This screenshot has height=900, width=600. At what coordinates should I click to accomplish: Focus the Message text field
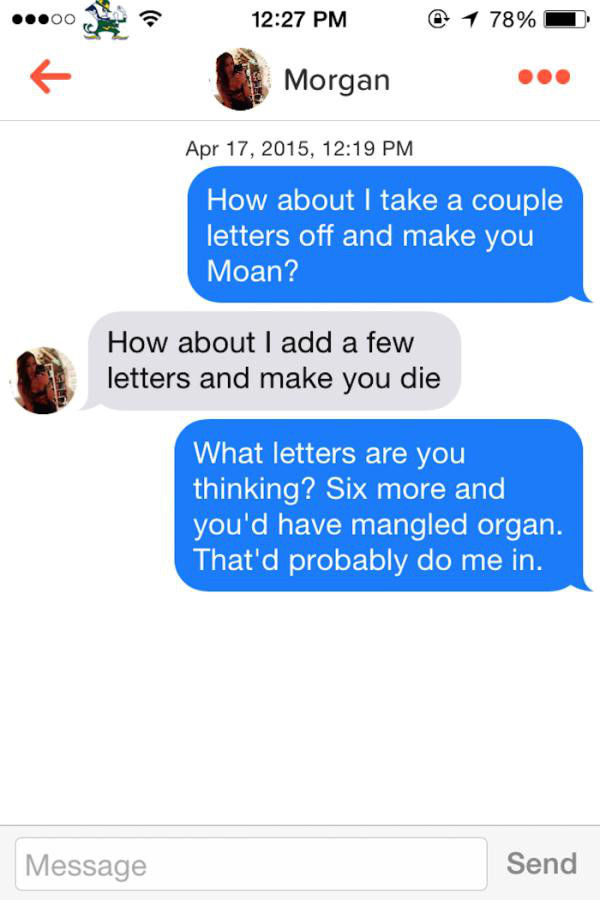point(250,864)
